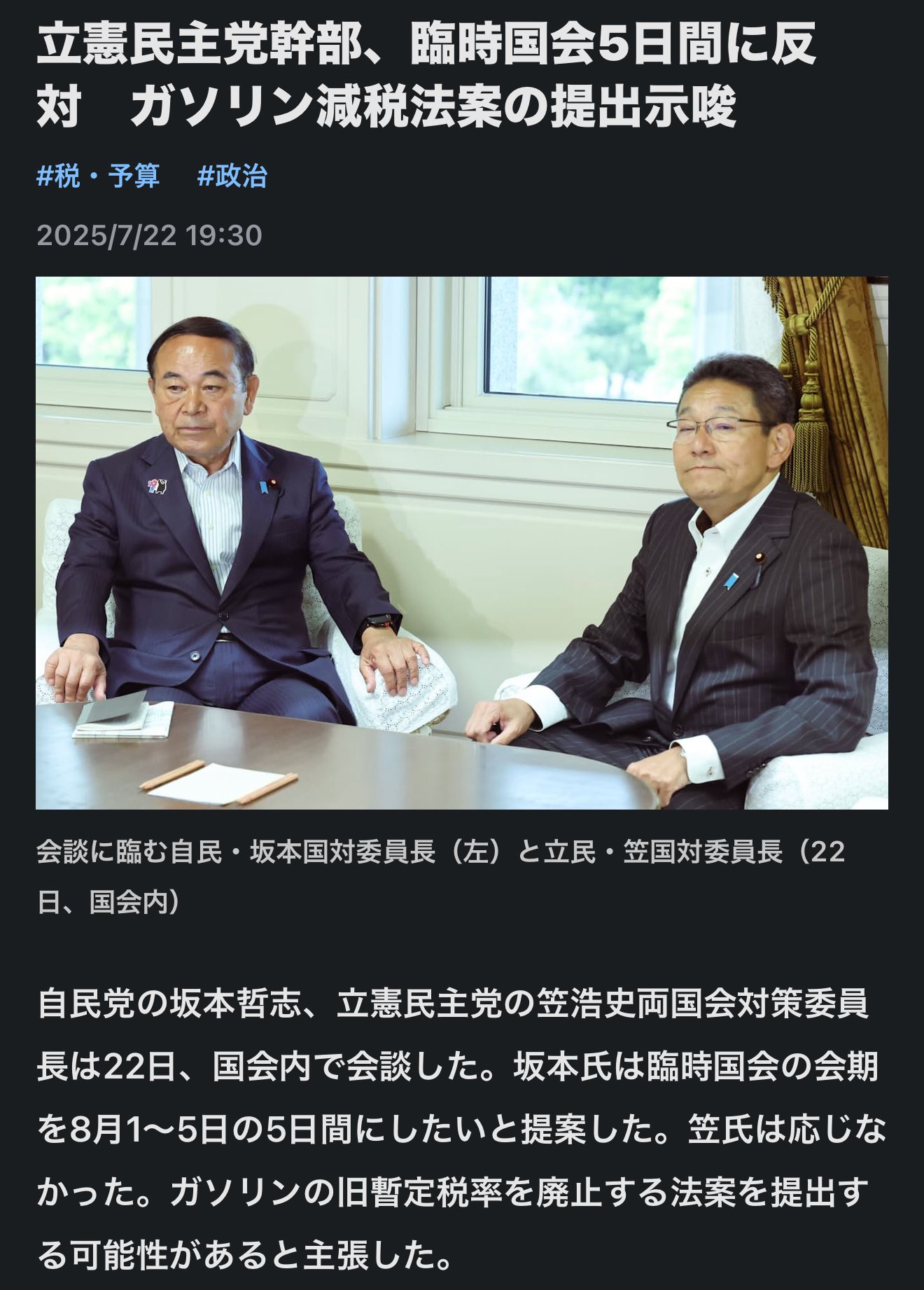Open the #税・予算 hashtag link
This screenshot has width=924, height=1290.
pyautogui.click(x=98, y=176)
